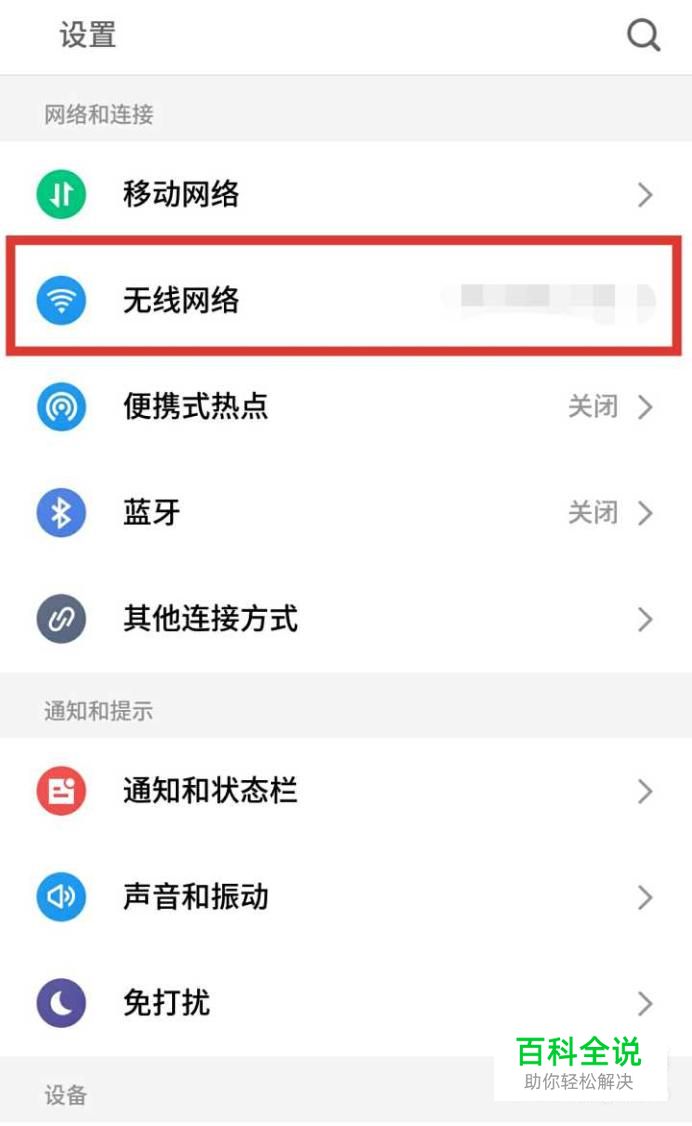Open 无线网络 Wi-Fi settings
The image size is (692, 1126).
click(345, 300)
